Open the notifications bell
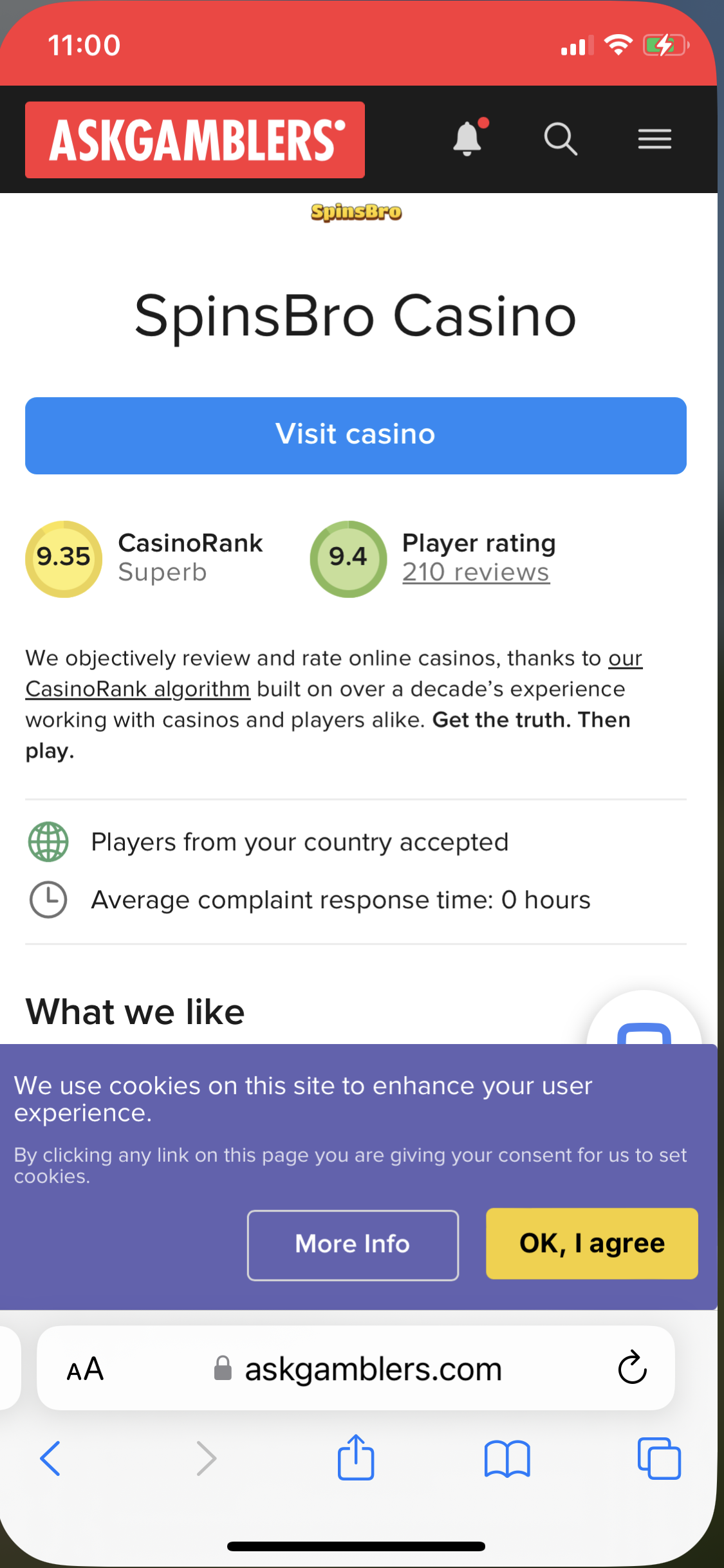Screen dimensions: 724x1568 [468, 139]
